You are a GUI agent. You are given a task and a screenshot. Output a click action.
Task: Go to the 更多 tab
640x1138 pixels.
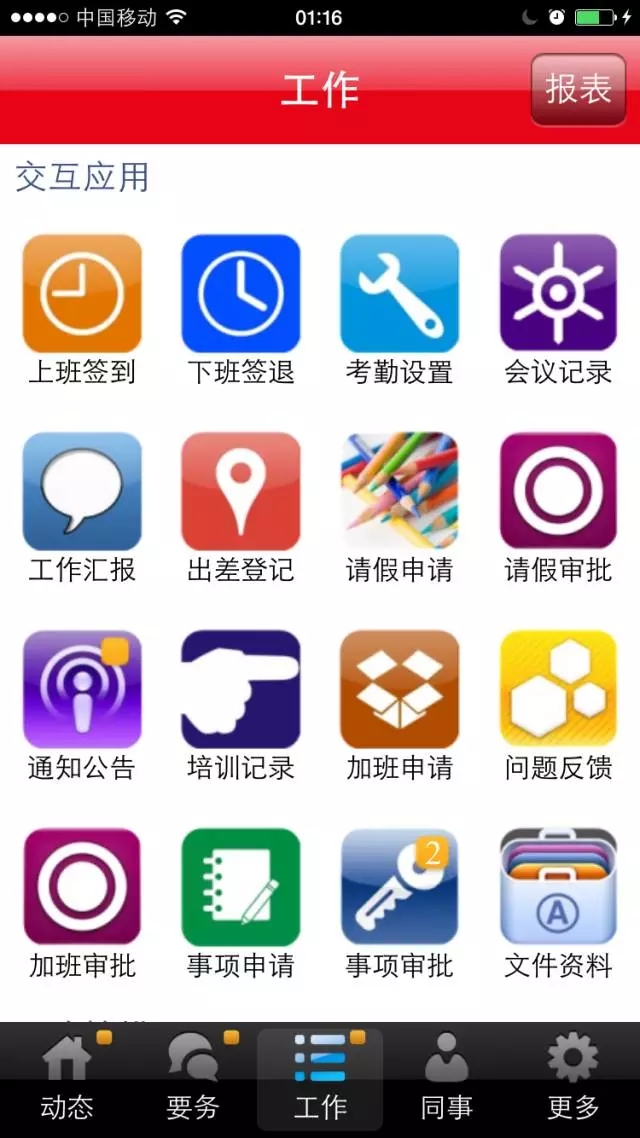574,1080
